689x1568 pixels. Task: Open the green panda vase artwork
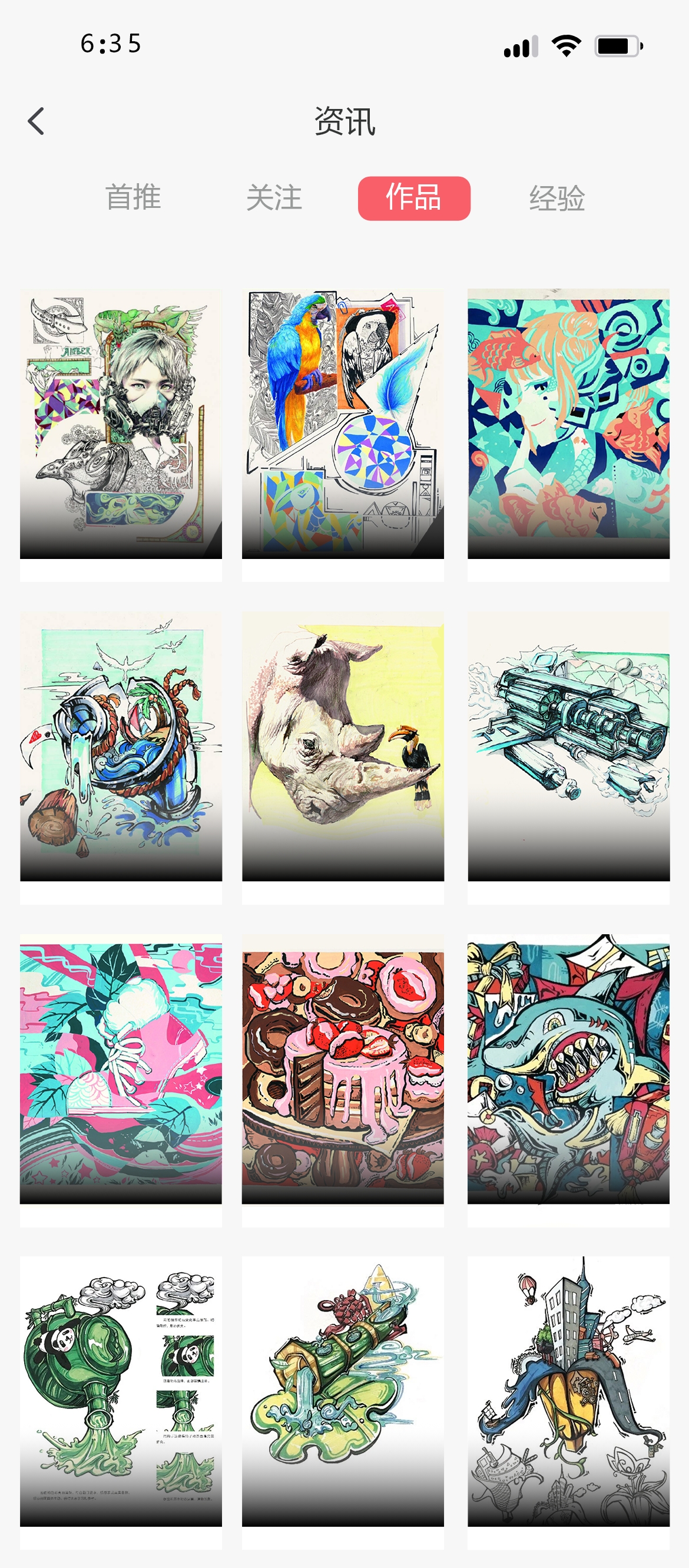point(121,1391)
